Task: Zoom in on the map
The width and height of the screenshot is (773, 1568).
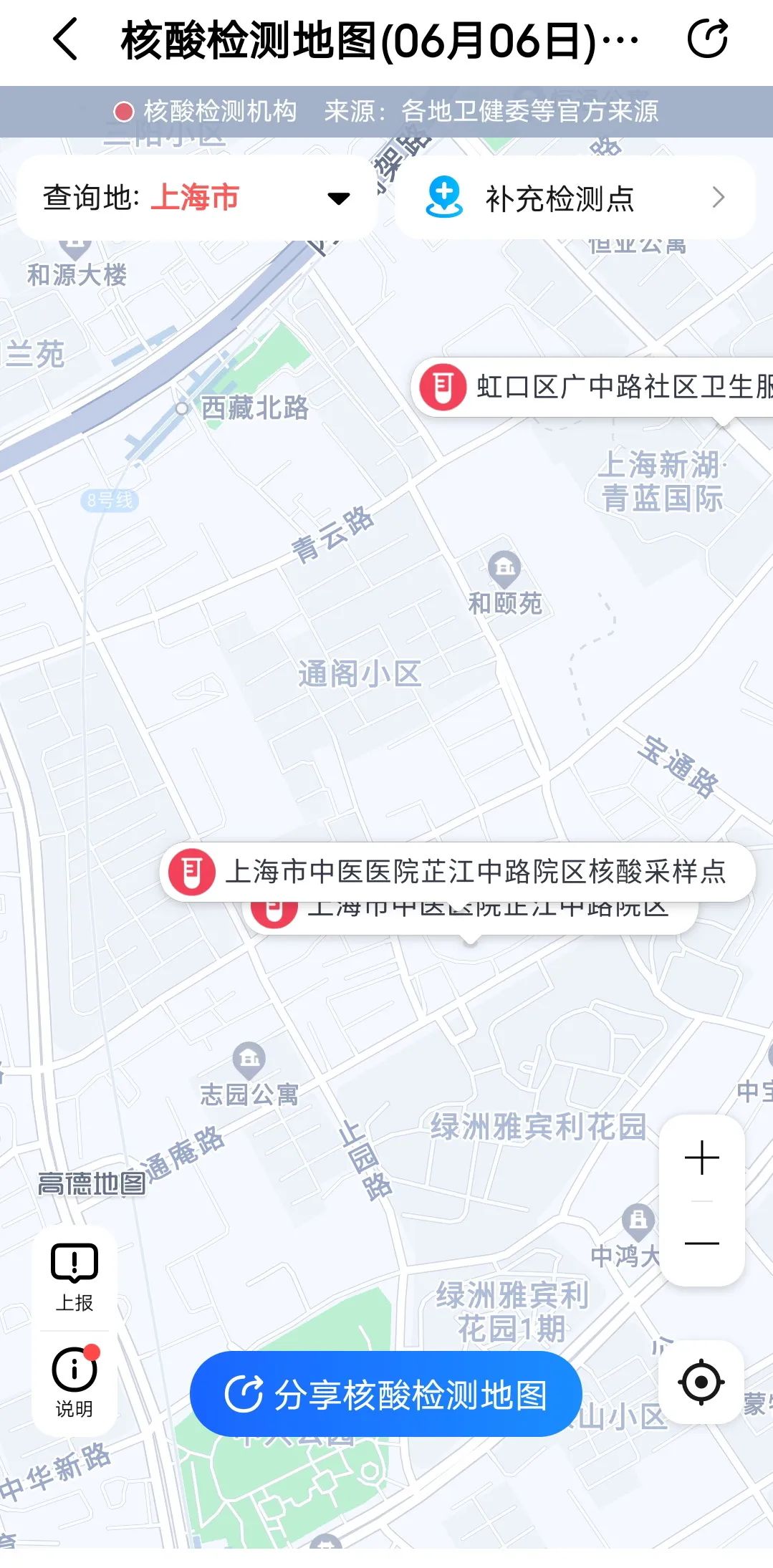Action: coord(701,1158)
